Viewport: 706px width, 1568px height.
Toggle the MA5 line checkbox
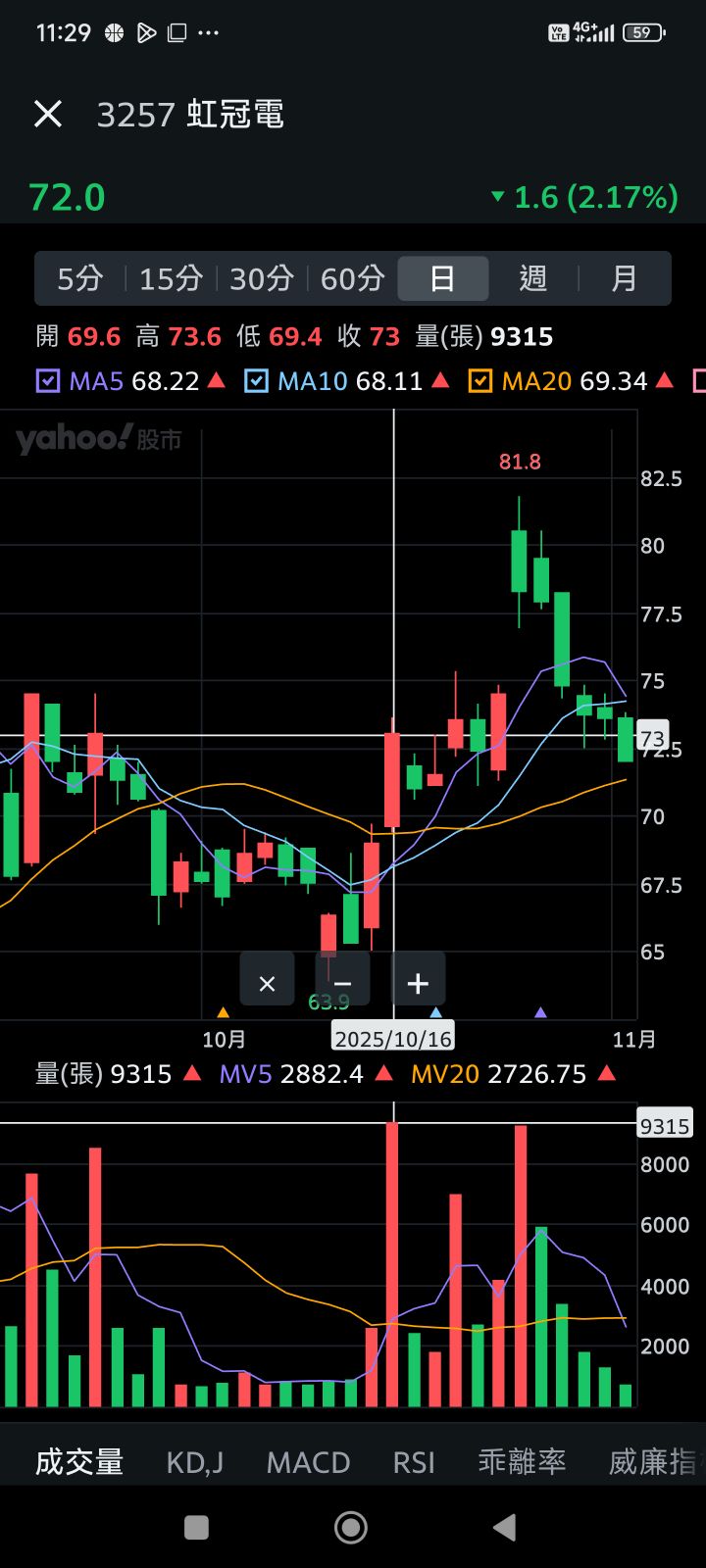pos(47,381)
